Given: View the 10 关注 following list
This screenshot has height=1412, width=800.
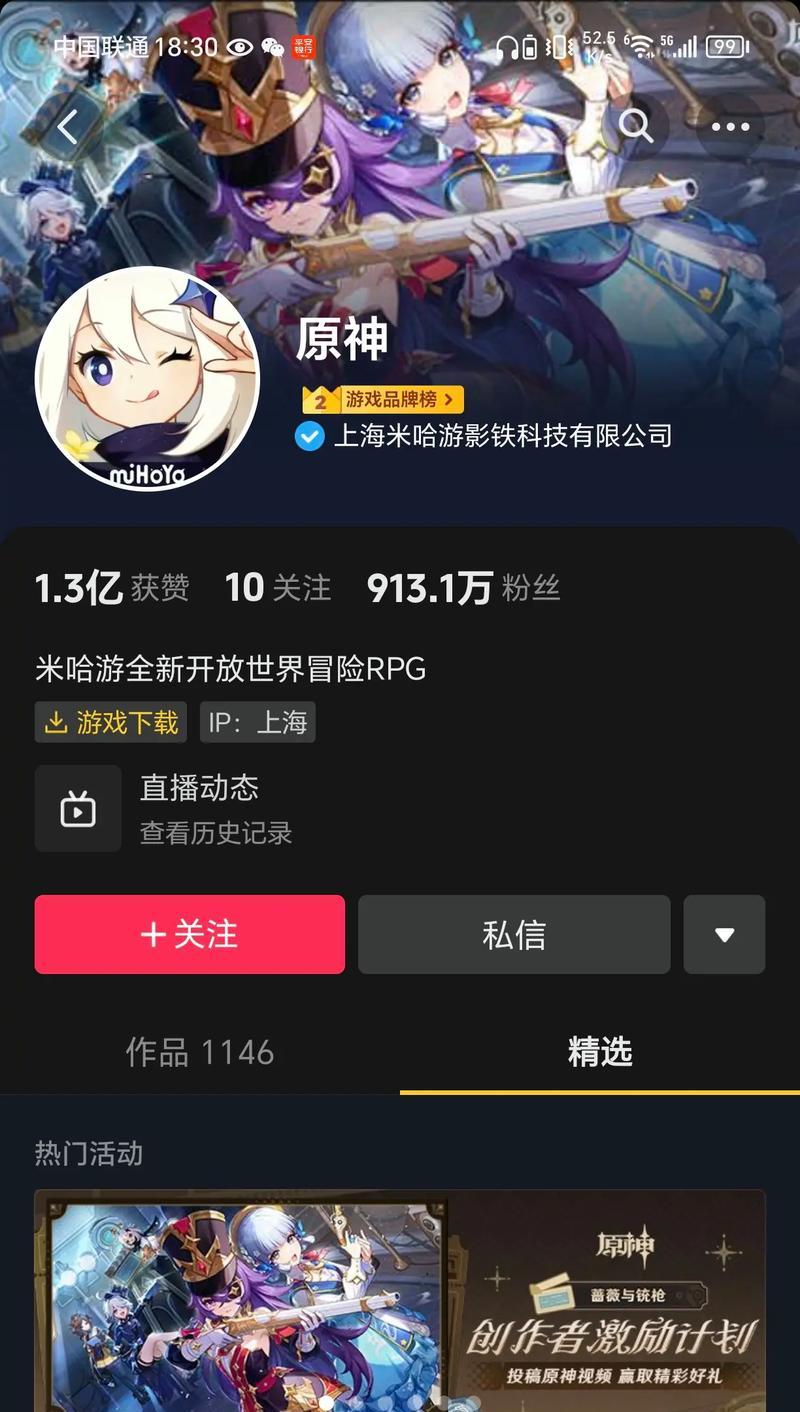Looking at the screenshot, I should [278, 587].
